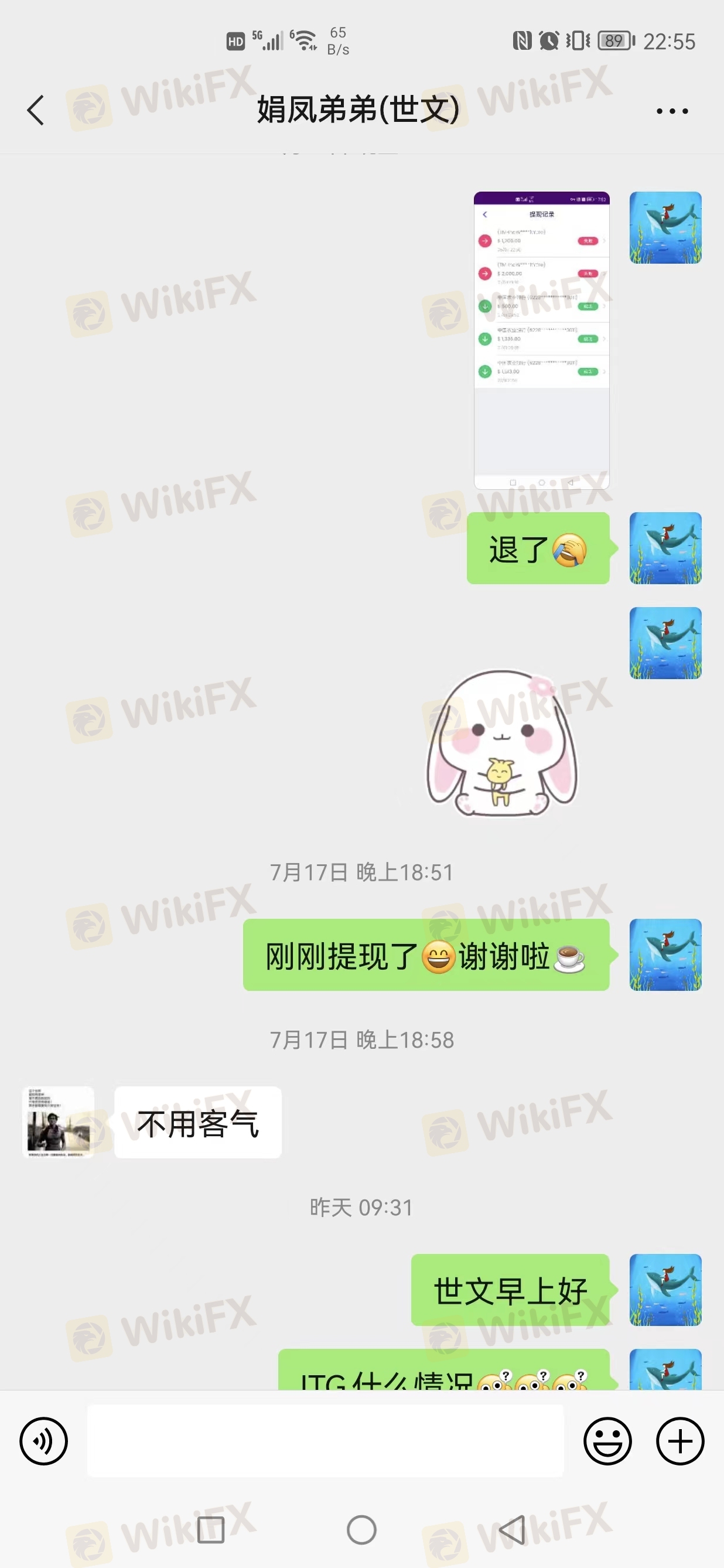Image resolution: width=724 pixels, height=1568 pixels.
Task: Open the emoji picker
Action: (x=607, y=1440)
